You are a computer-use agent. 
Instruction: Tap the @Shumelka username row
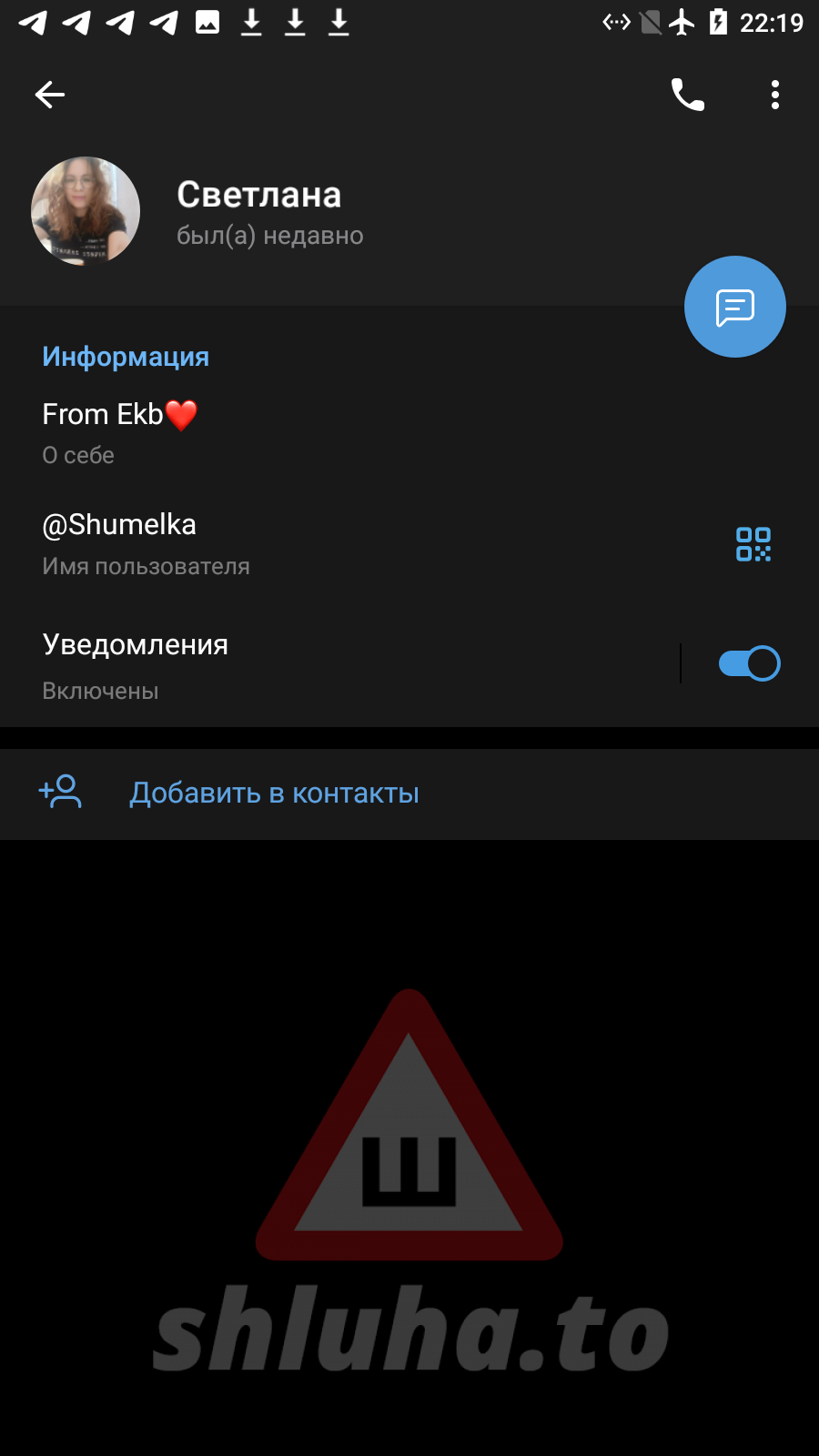pyautogui.click(x=273, y=543)
